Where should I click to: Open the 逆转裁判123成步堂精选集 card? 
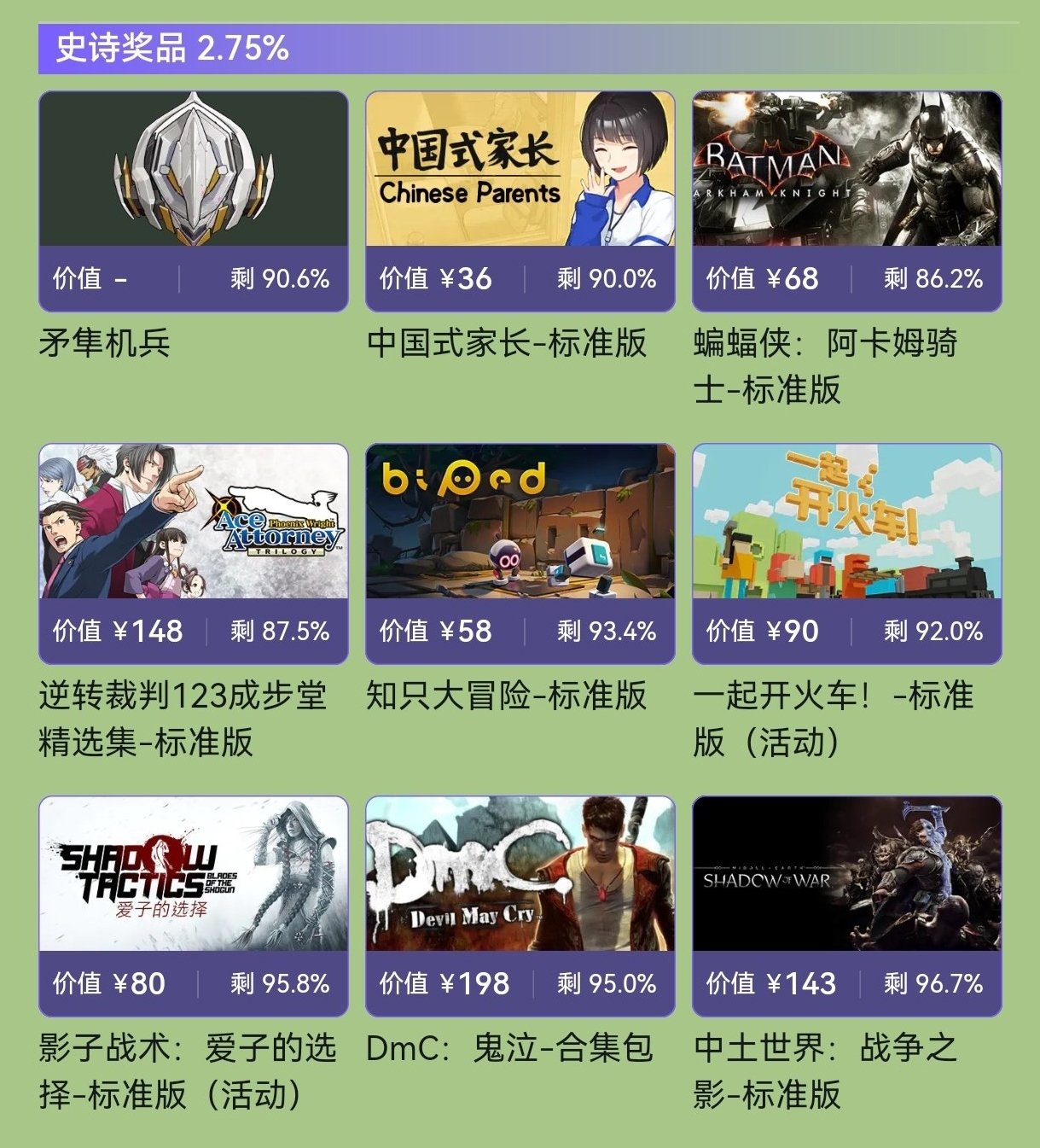[194, 522]
